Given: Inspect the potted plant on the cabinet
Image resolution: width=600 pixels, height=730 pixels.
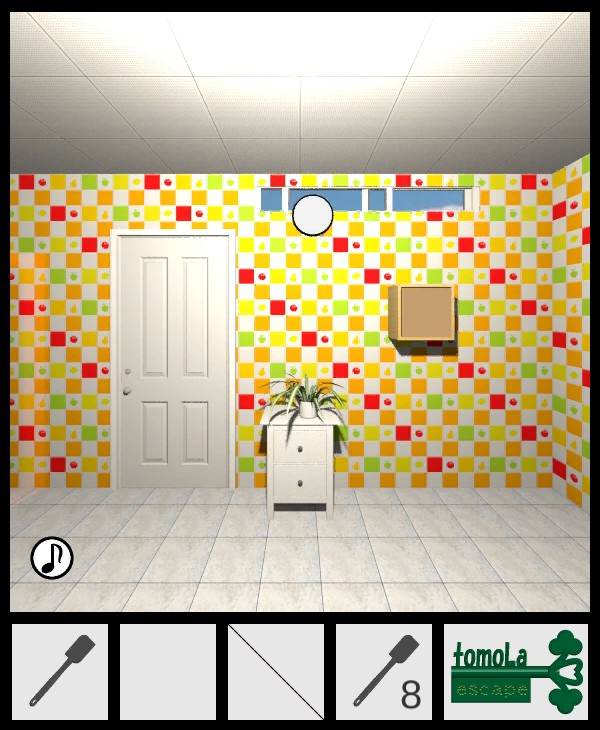Looking at the screenshot, I should pyautogui.click(x=302, y=395).
